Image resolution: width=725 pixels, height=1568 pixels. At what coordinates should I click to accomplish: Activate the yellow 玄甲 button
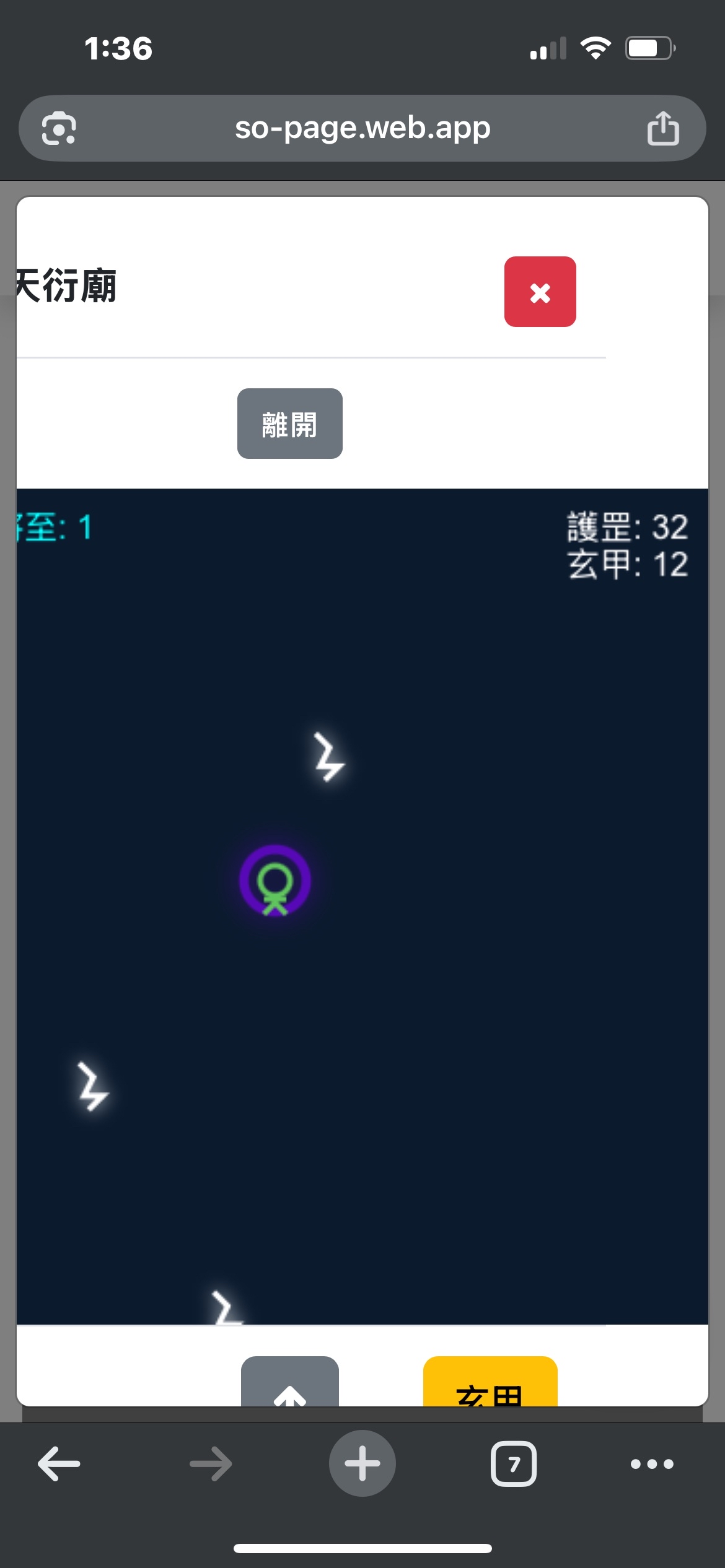pyautogui.click(x=490, y=1383)
